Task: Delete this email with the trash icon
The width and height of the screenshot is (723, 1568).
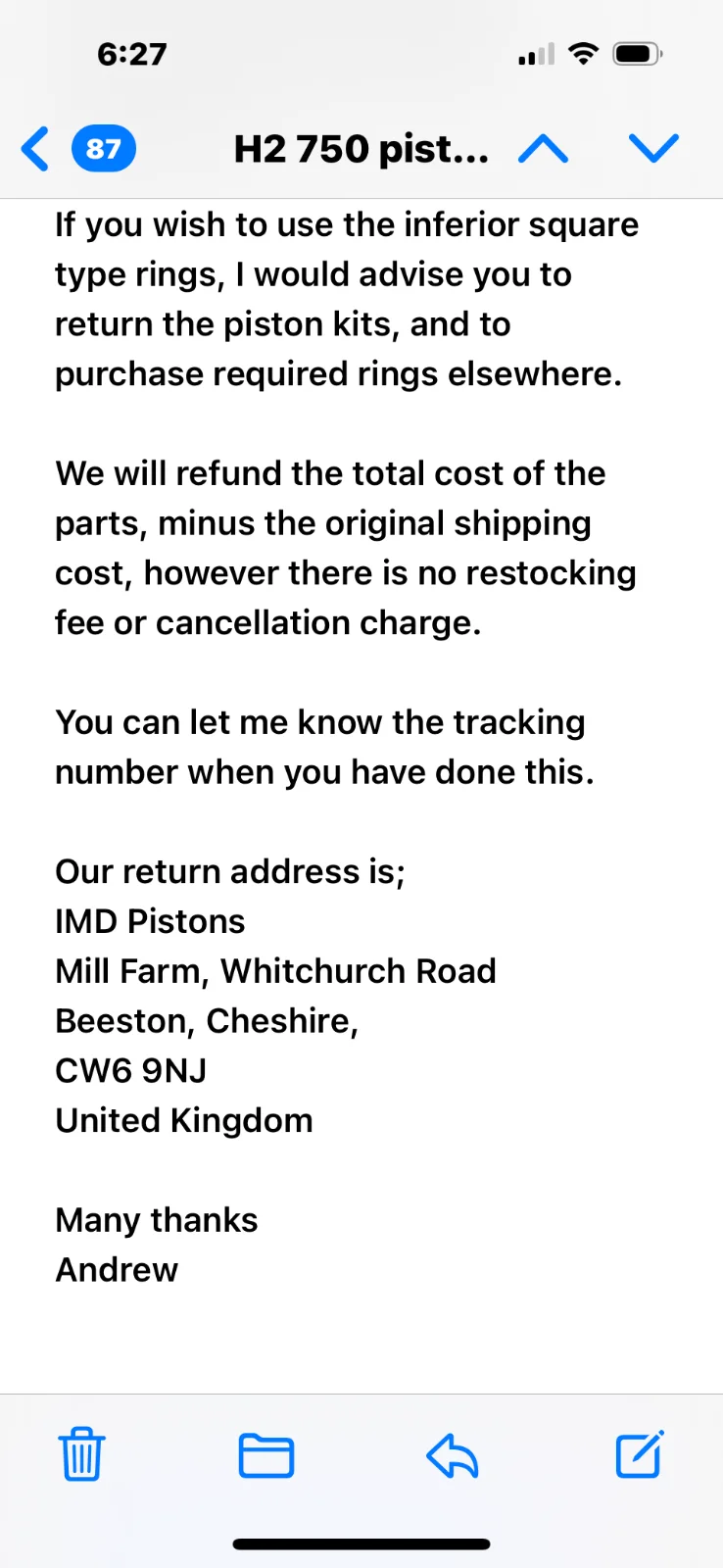Action: click(x=82, y=1454)
